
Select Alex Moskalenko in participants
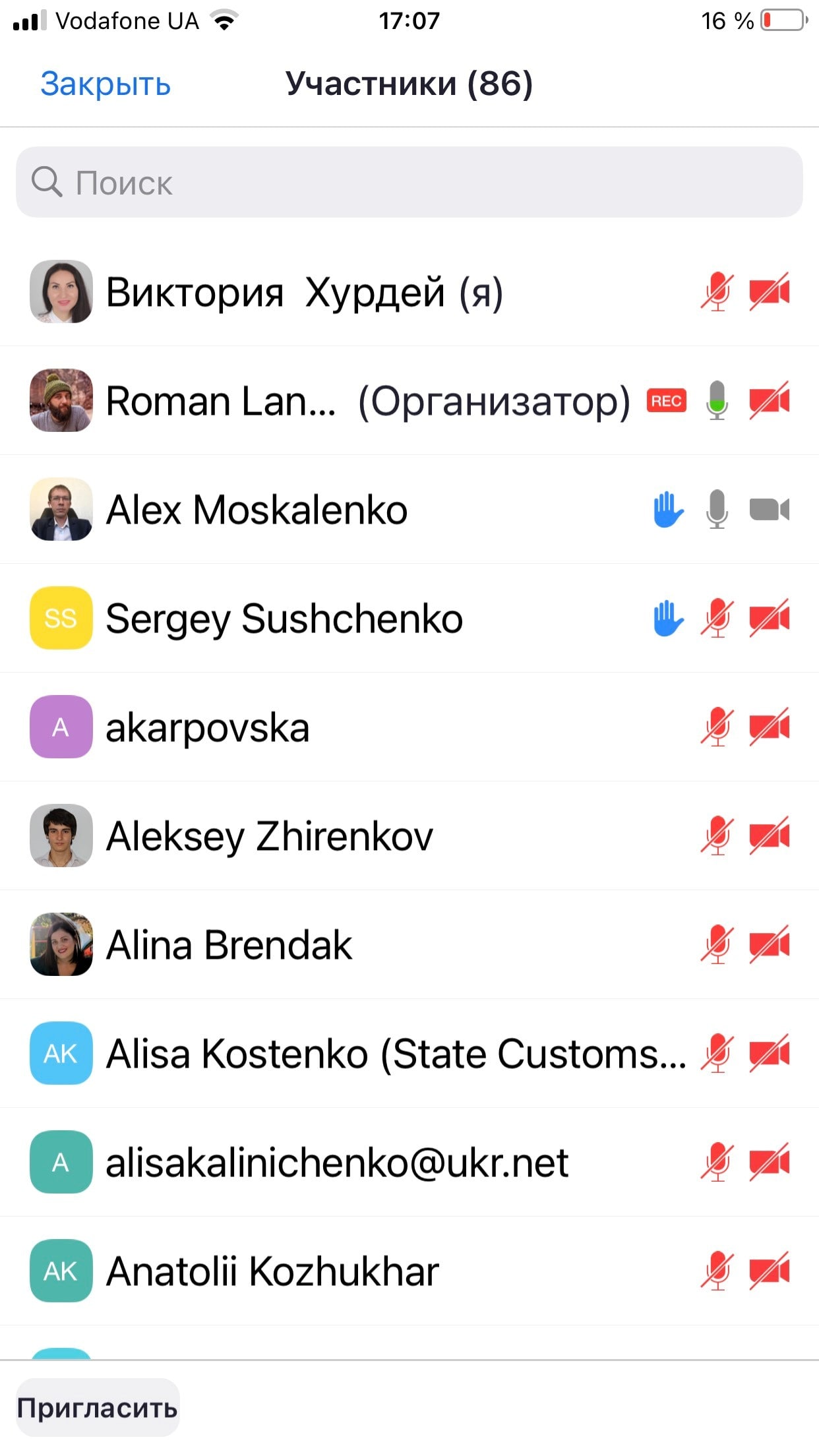[x=409, y=509]
